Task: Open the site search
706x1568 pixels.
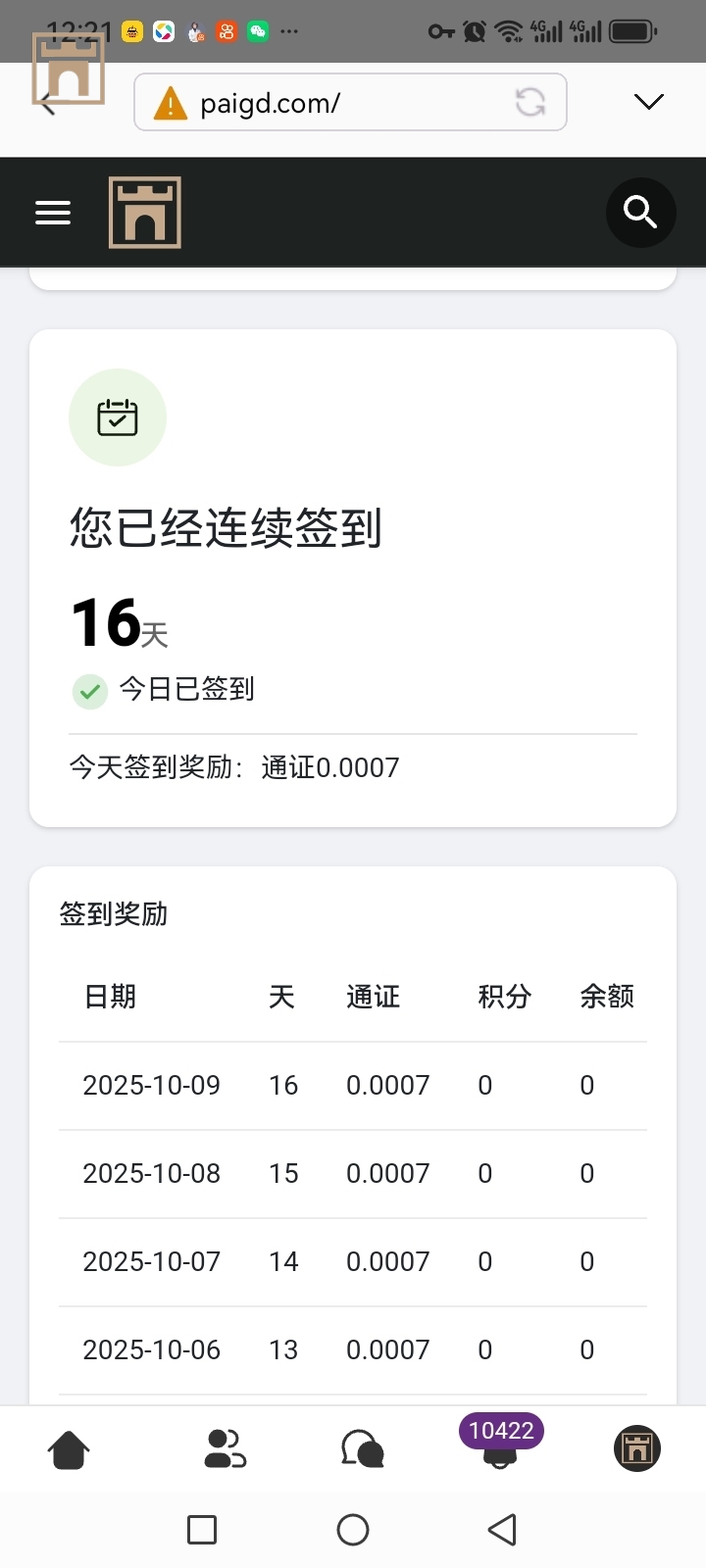Action: click(640, 212)
